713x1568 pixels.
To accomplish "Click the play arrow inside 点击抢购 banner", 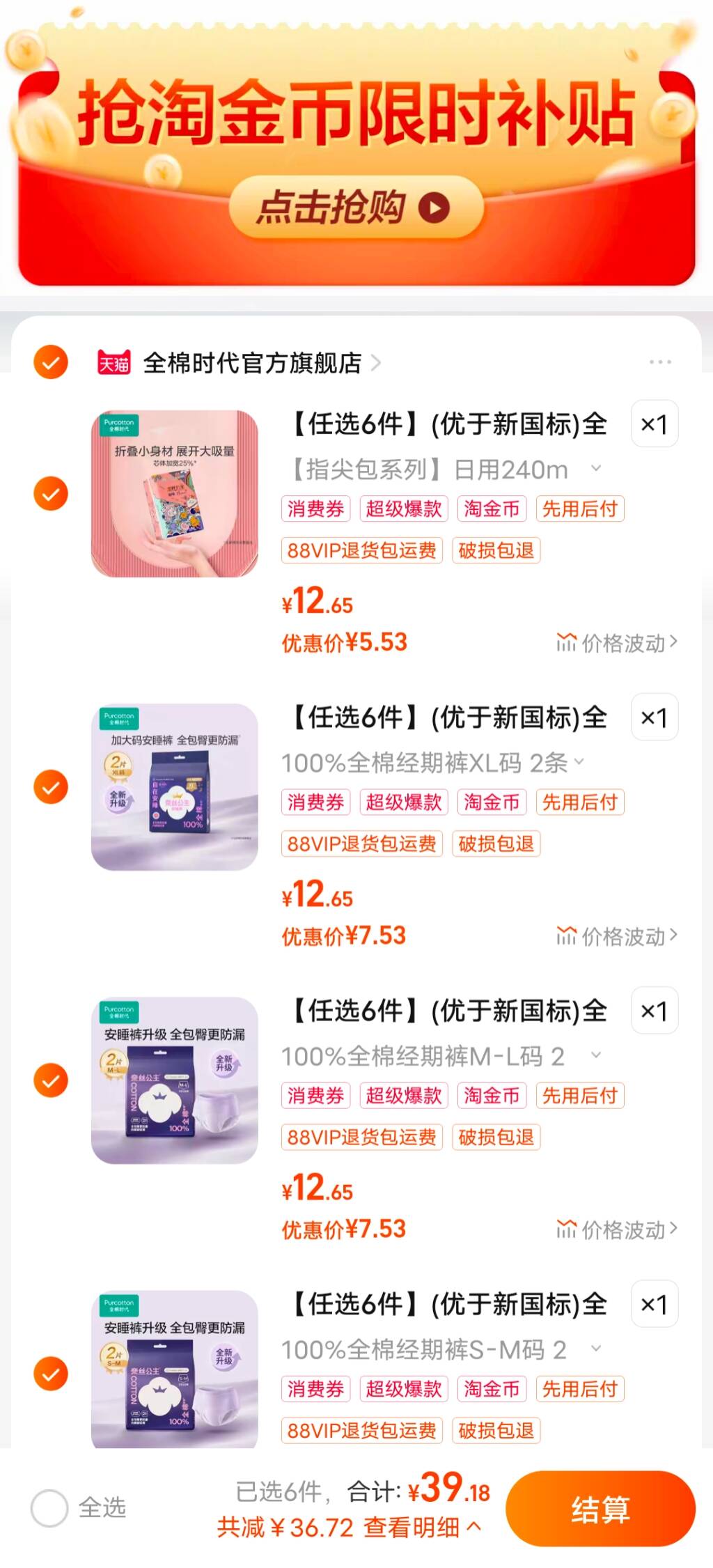I will [x=432, y=205].
